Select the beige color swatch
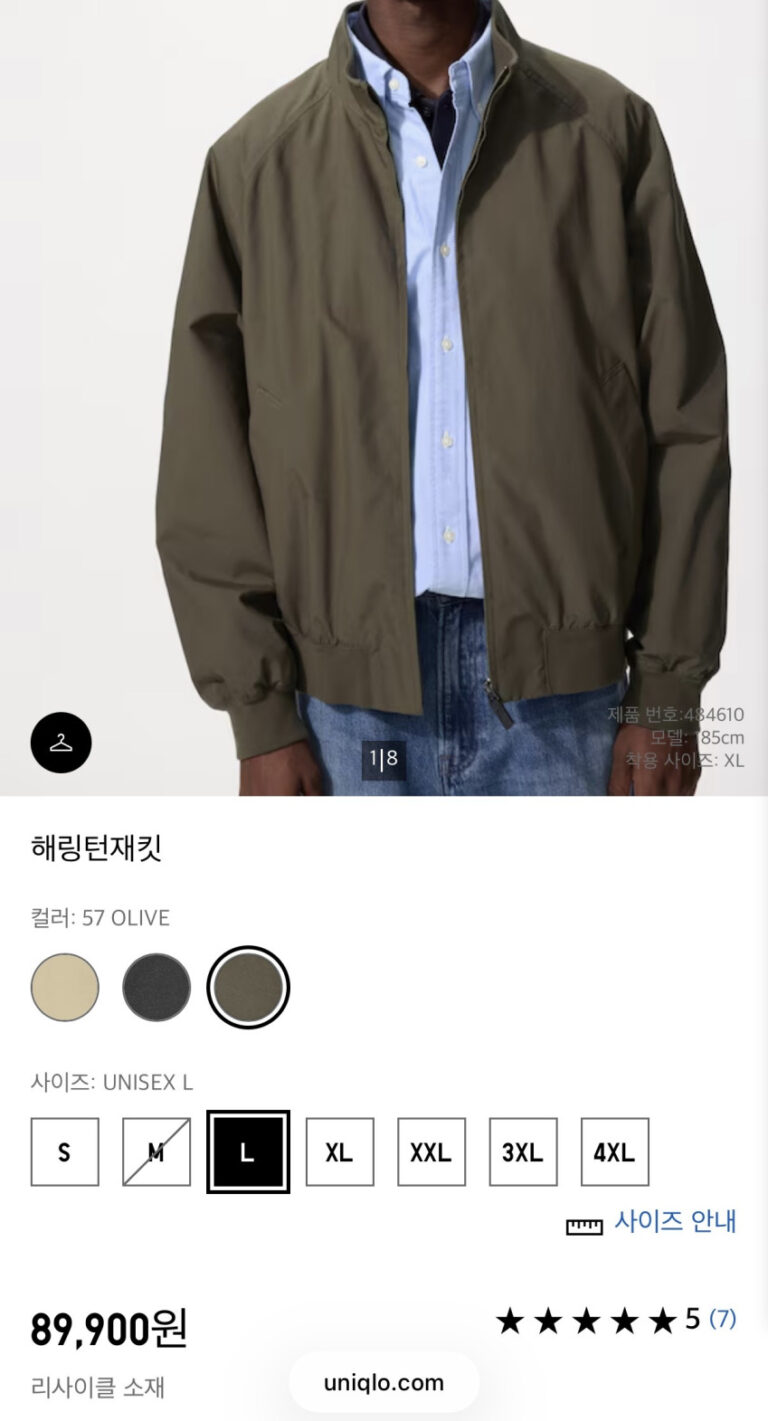This screenshot has width=768, height=1421. coord(65,987)
